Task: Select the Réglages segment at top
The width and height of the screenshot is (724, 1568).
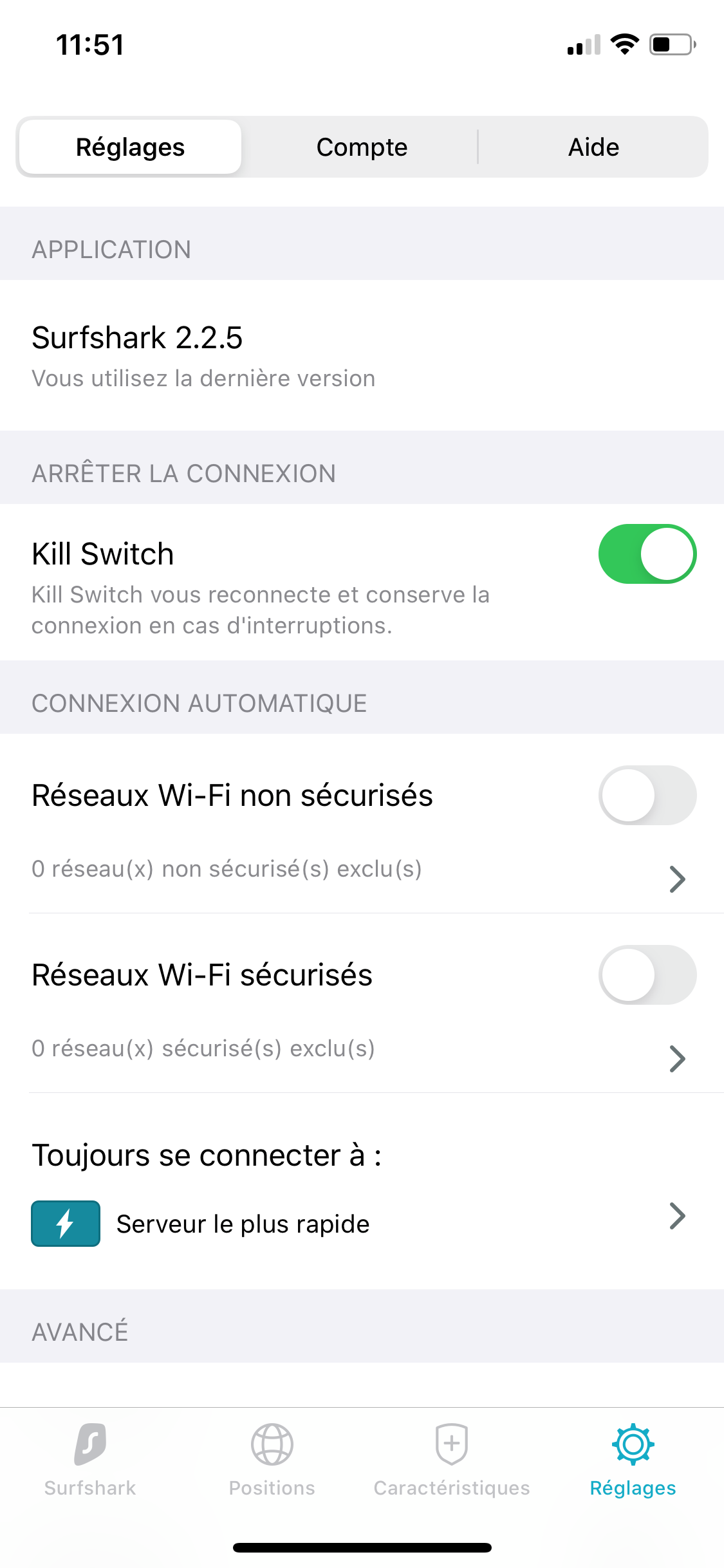Action: point(131,147)
